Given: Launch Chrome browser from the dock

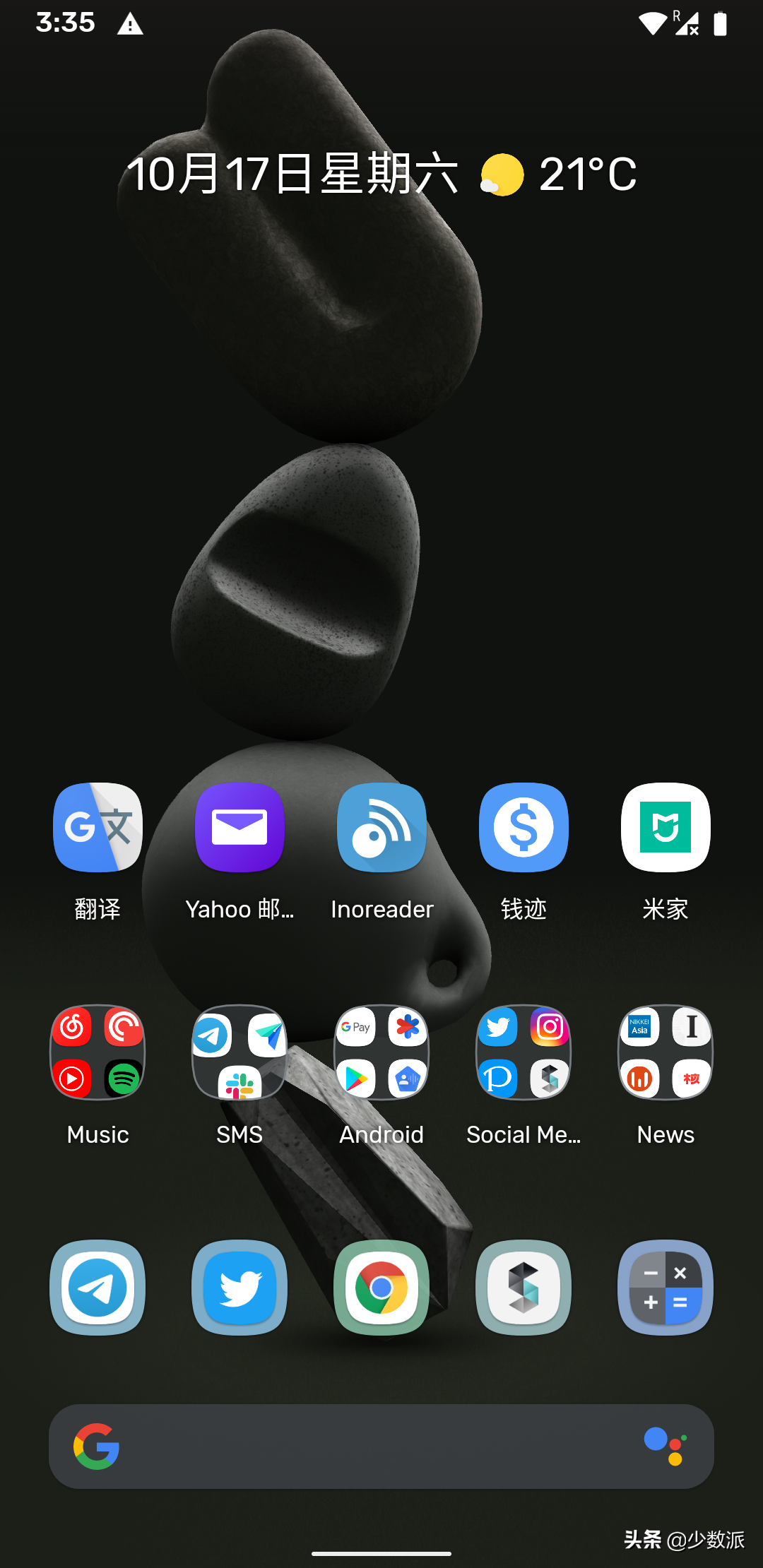Looking at the screenshot, I should 381,1288.
